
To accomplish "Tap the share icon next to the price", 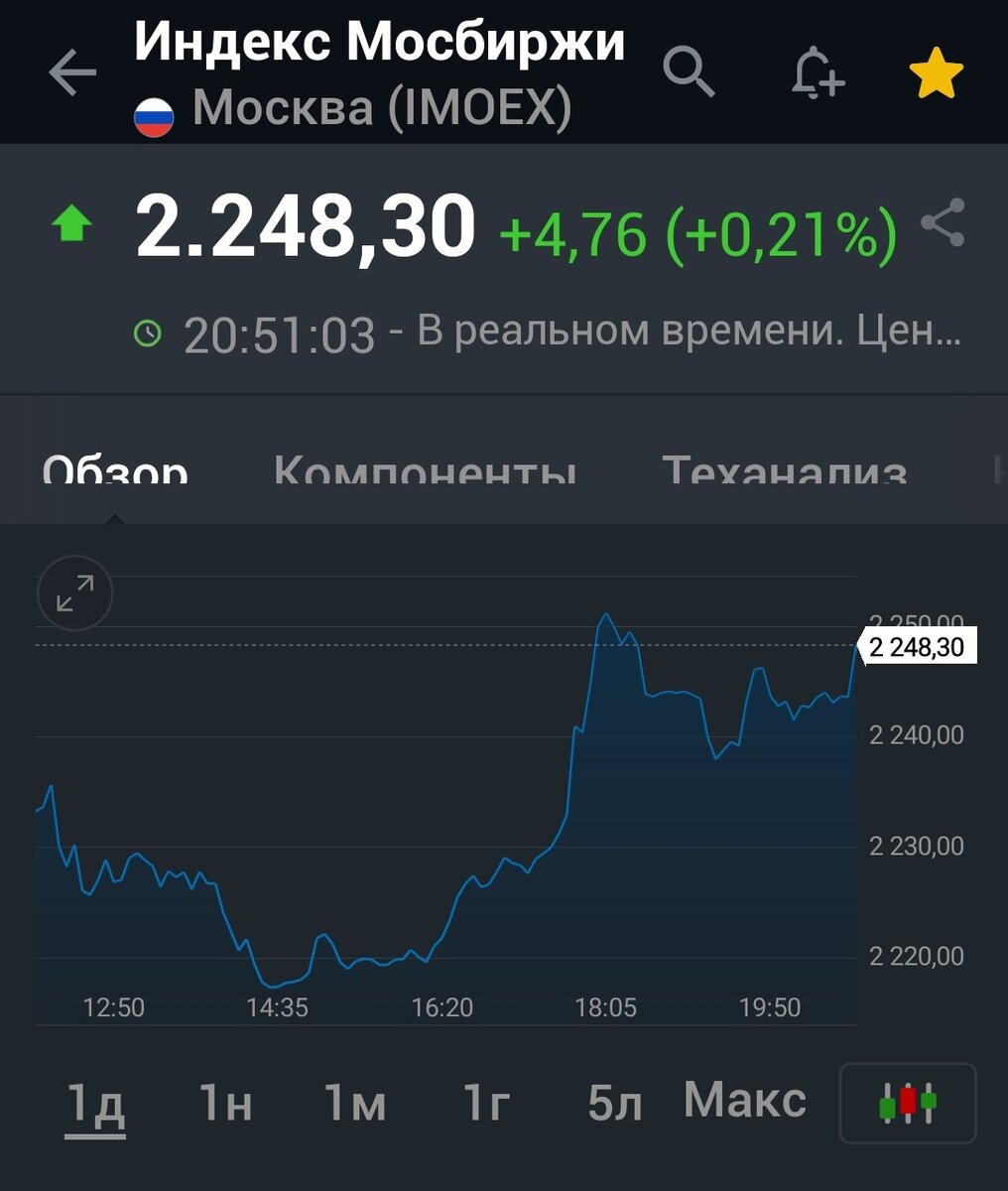I will [944, 230].
